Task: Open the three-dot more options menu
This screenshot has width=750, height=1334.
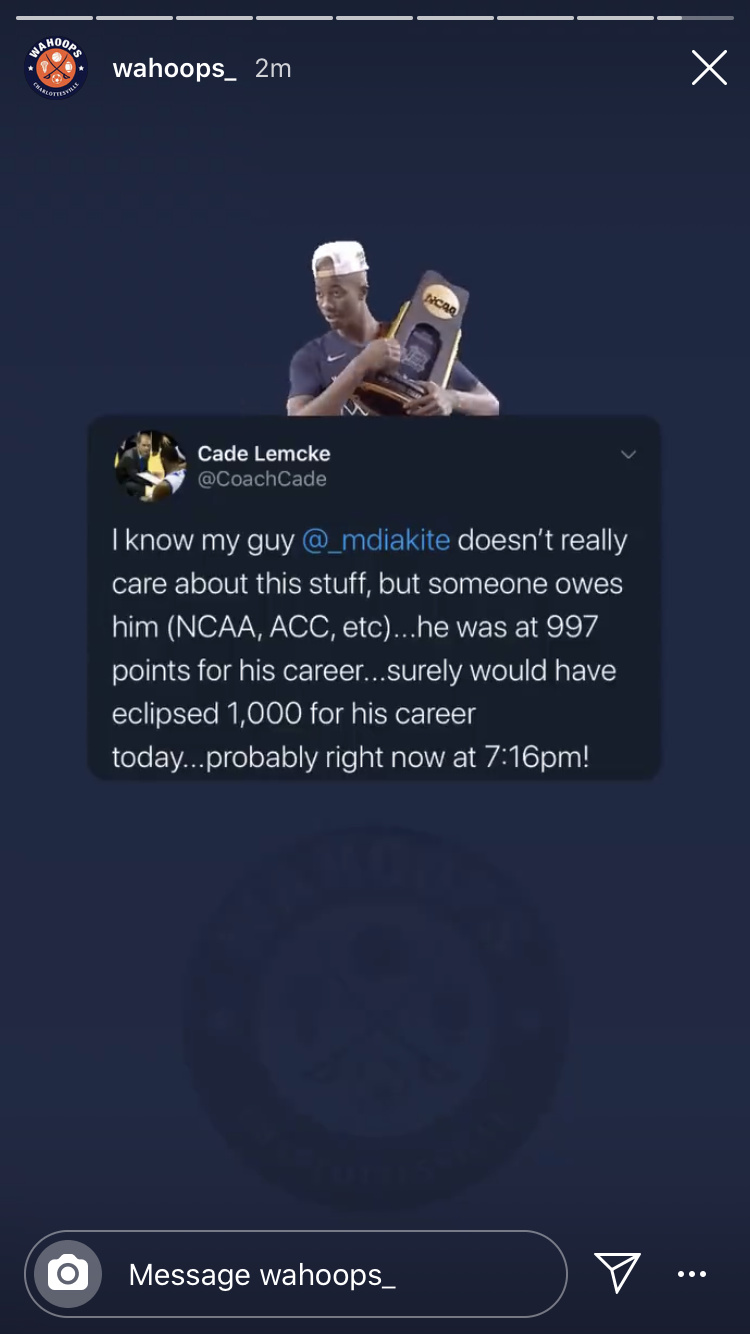Action: pos(692,1274)
